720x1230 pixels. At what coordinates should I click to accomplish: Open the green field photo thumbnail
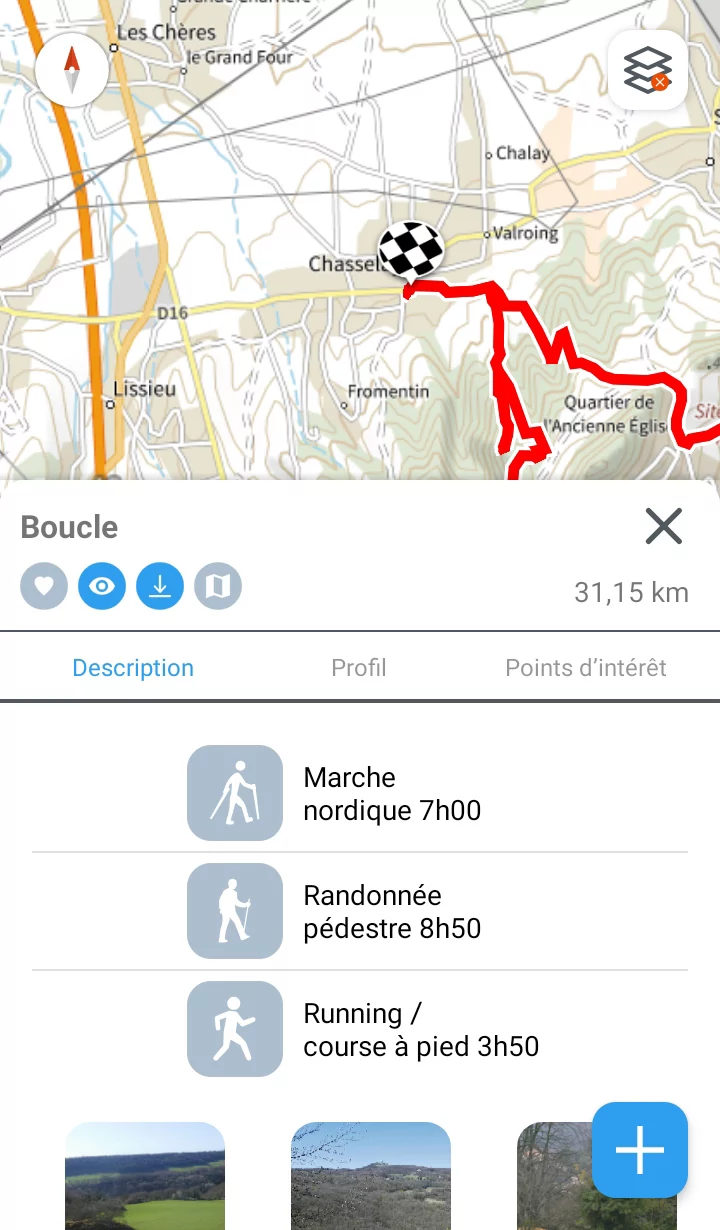[145, 1176]
